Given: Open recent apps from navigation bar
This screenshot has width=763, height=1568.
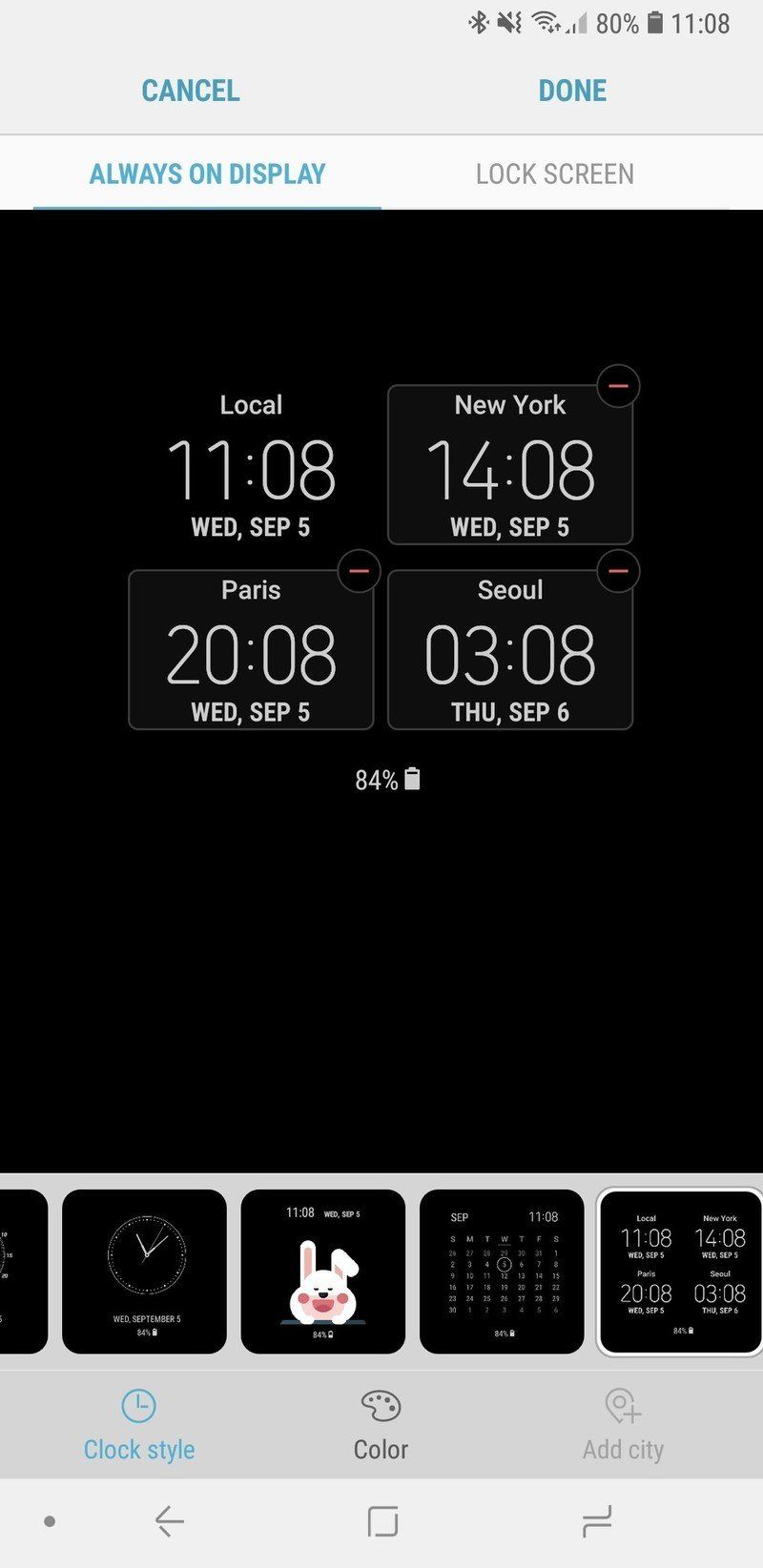Looking at the screenshot, I should [x=597, y=1521].
